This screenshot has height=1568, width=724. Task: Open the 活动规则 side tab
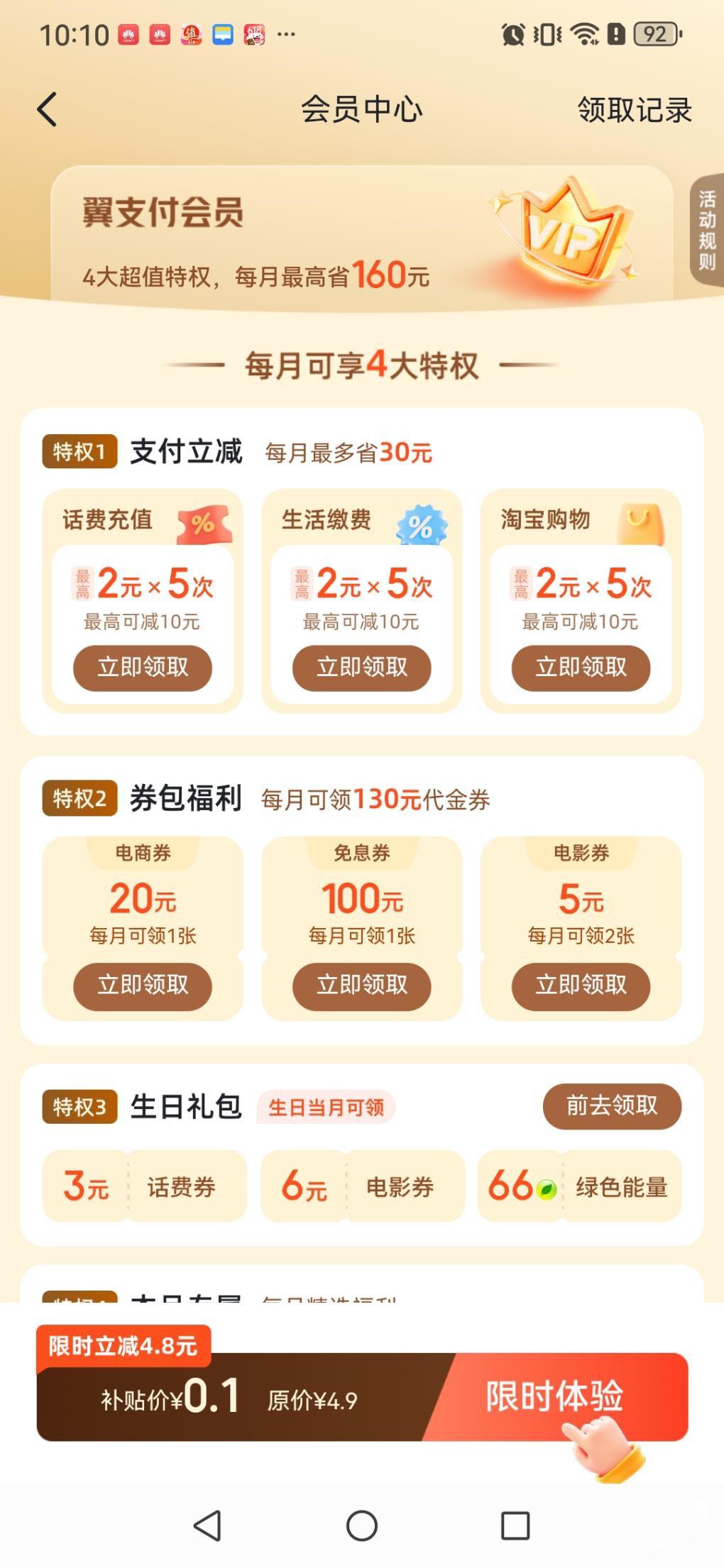pyautogui.click(x=706, y=230)
